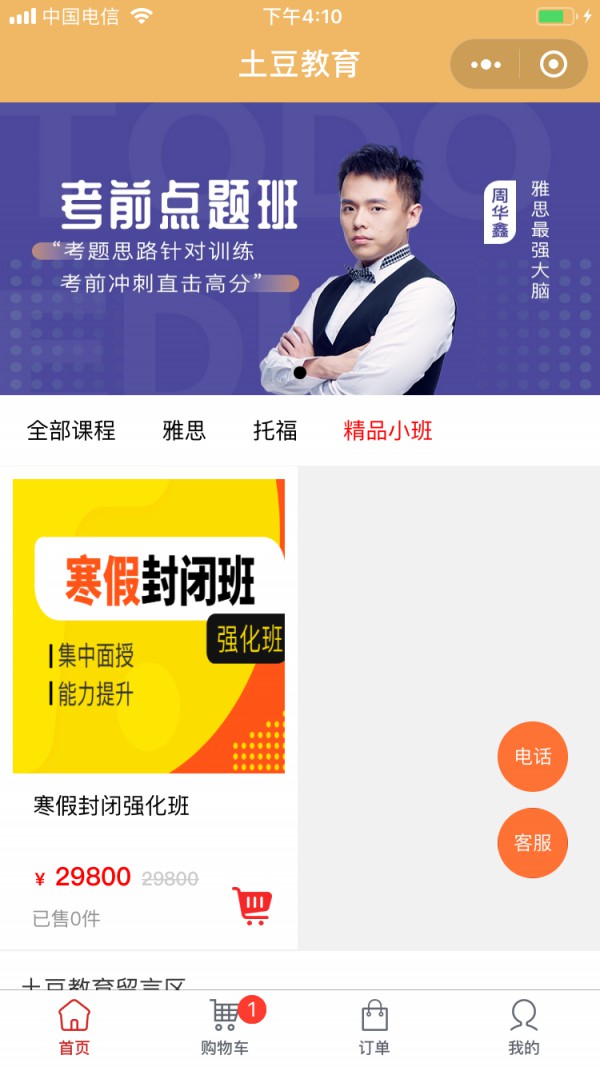Open the mini program more options menu
Viewport: 600px width, 1067px height.
486,65
